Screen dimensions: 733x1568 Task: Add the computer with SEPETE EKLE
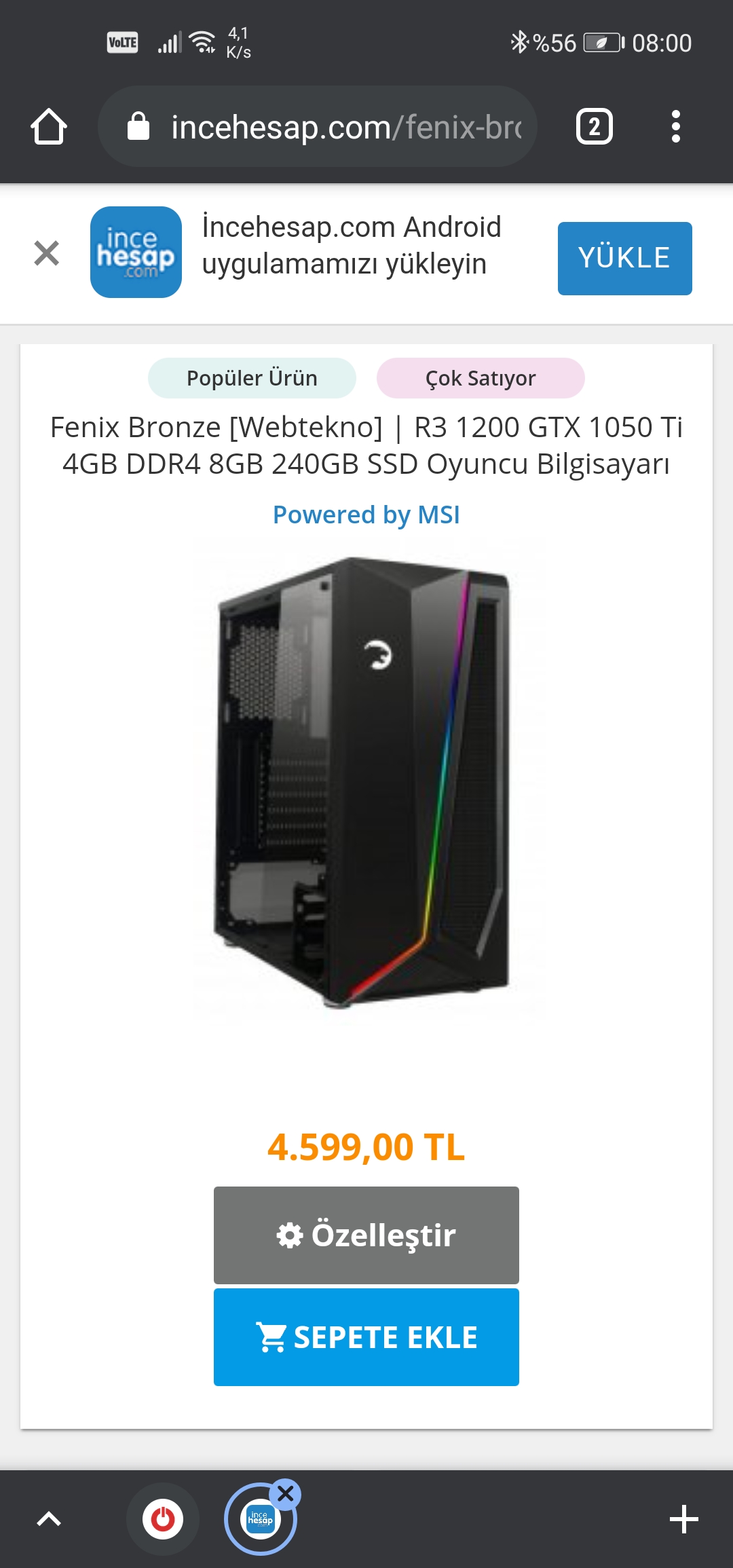[x=366, y=1337]
